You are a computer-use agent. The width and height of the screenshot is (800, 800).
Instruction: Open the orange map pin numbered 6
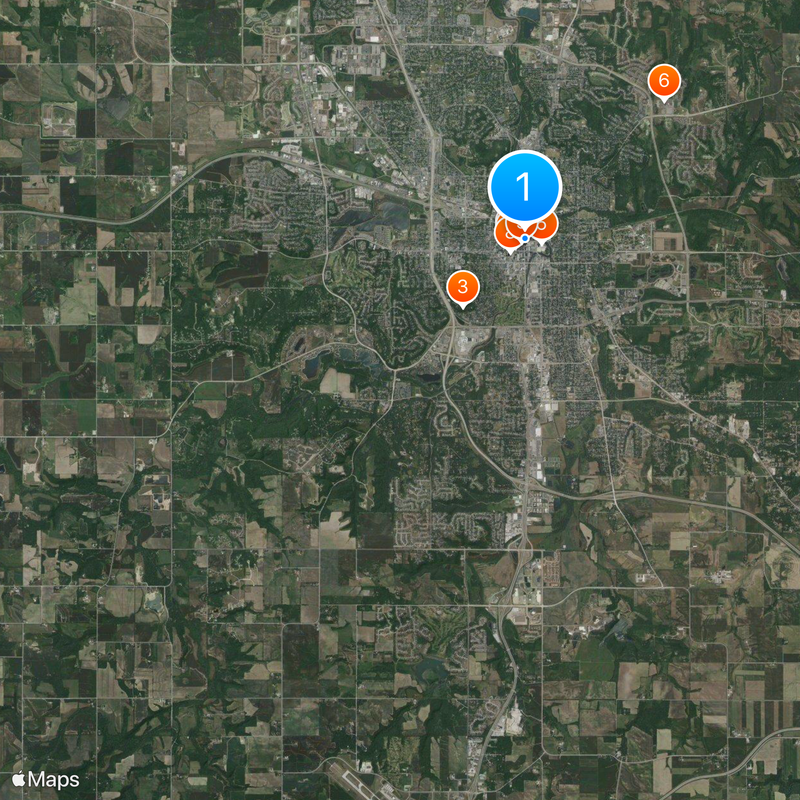click(663, 81)
